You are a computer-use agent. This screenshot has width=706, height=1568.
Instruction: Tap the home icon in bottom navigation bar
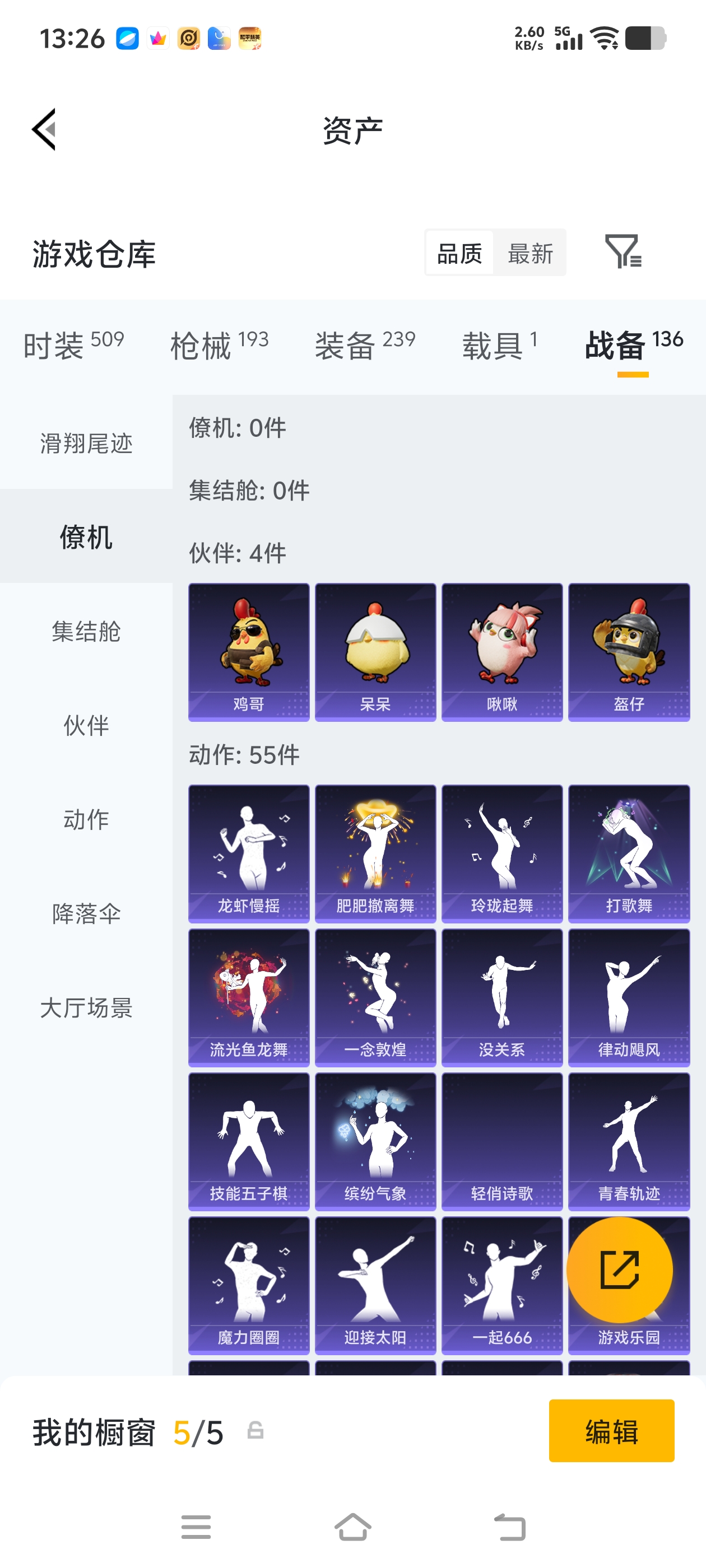coord(354,1527)
